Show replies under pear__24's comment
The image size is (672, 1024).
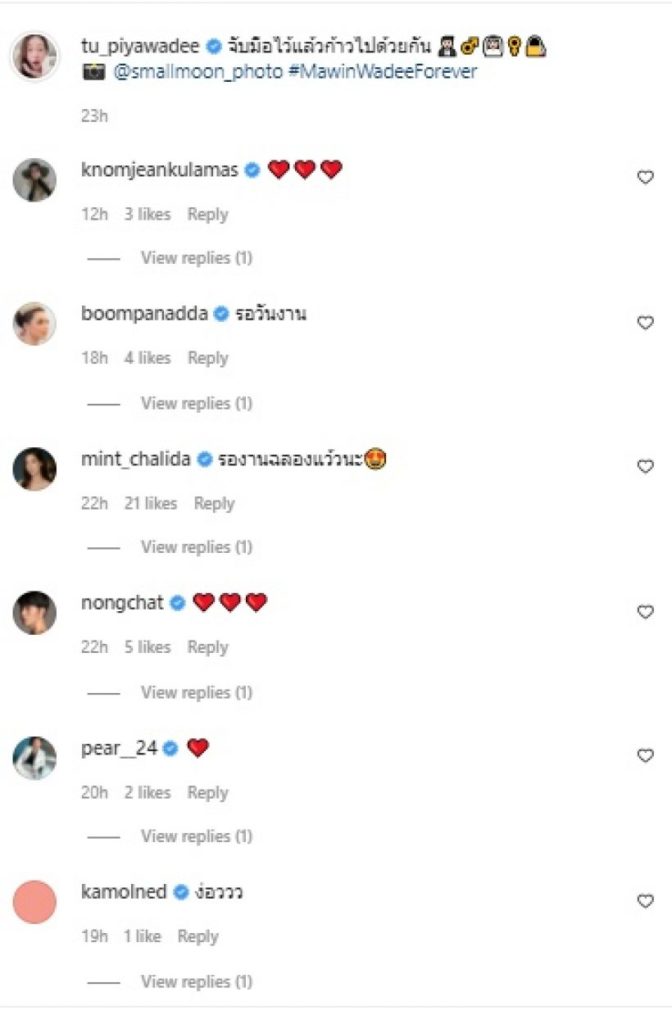196,836
